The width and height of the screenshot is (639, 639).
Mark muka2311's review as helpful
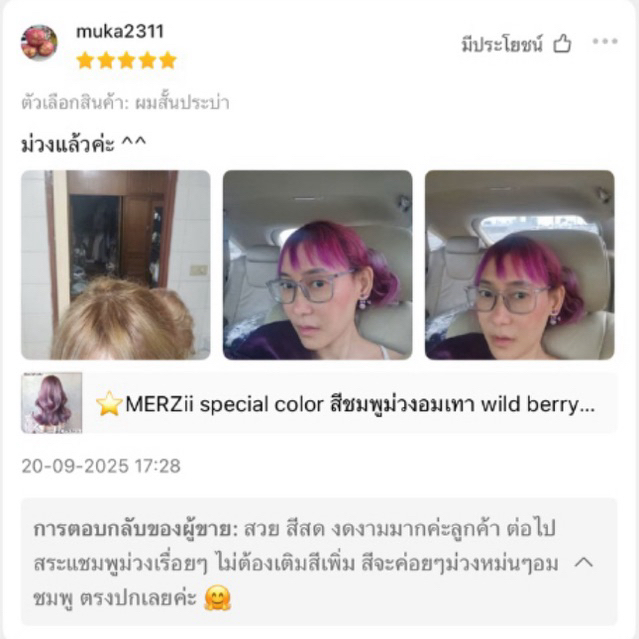tap(516, 44)
